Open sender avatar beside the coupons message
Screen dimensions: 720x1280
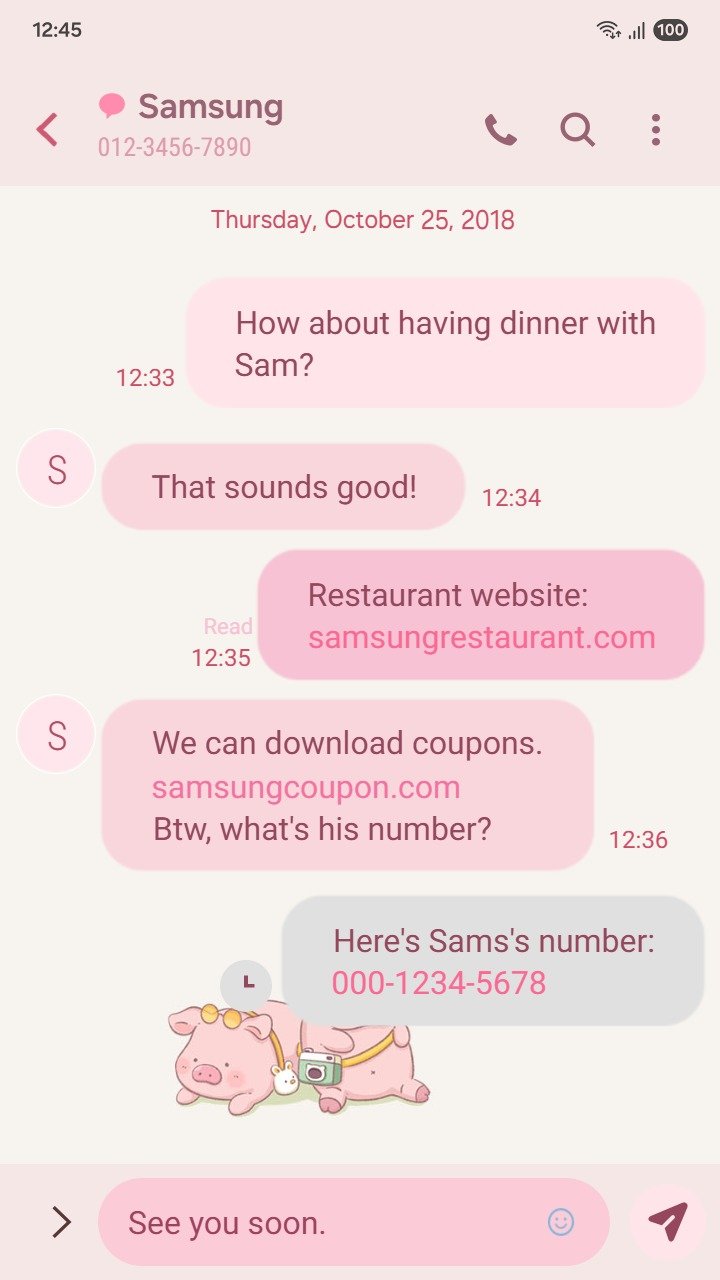point(56,735)
